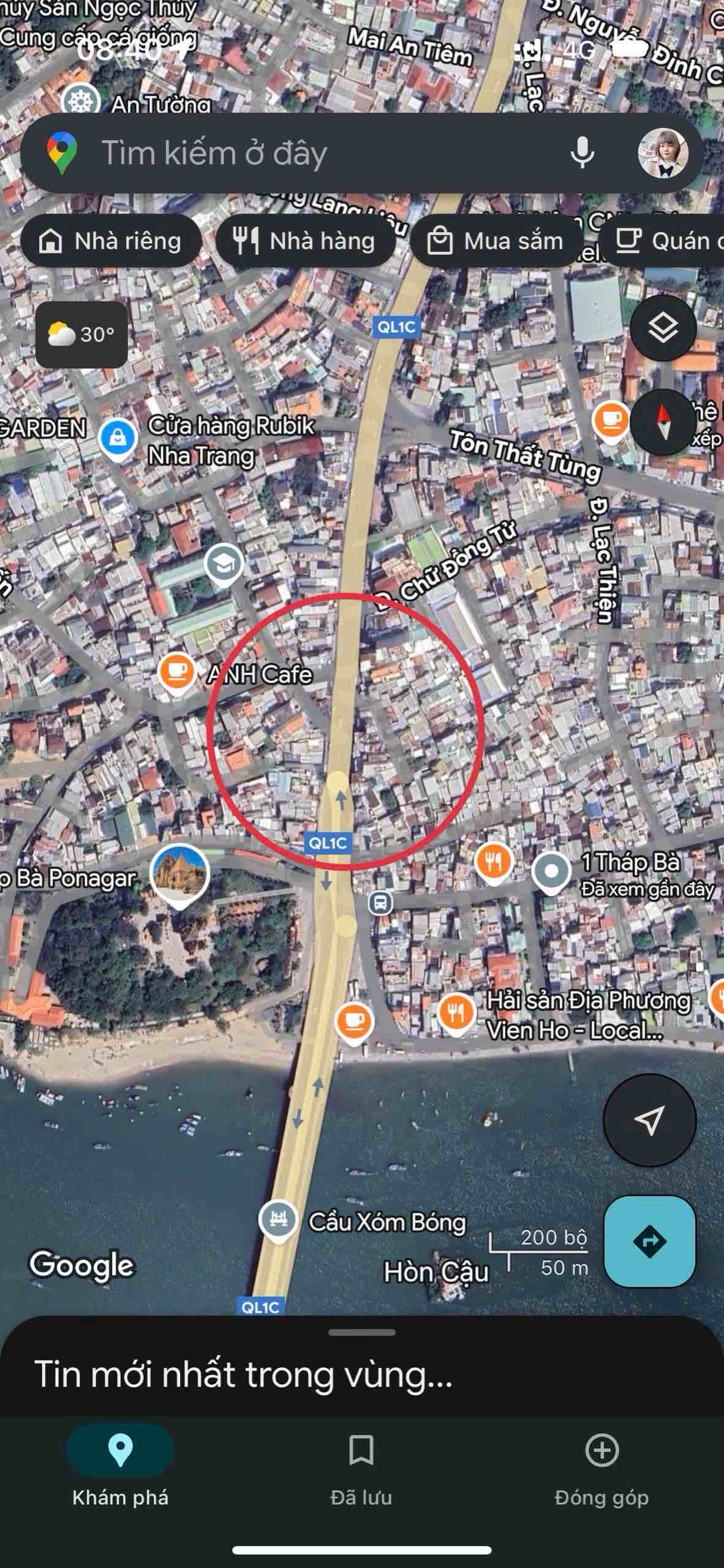This screenshot has width=724, height=1568.
Task: Open the Cửa hàng Rubik Nha Trang pin
Action: pyautogui.click(x=118, y=439)
